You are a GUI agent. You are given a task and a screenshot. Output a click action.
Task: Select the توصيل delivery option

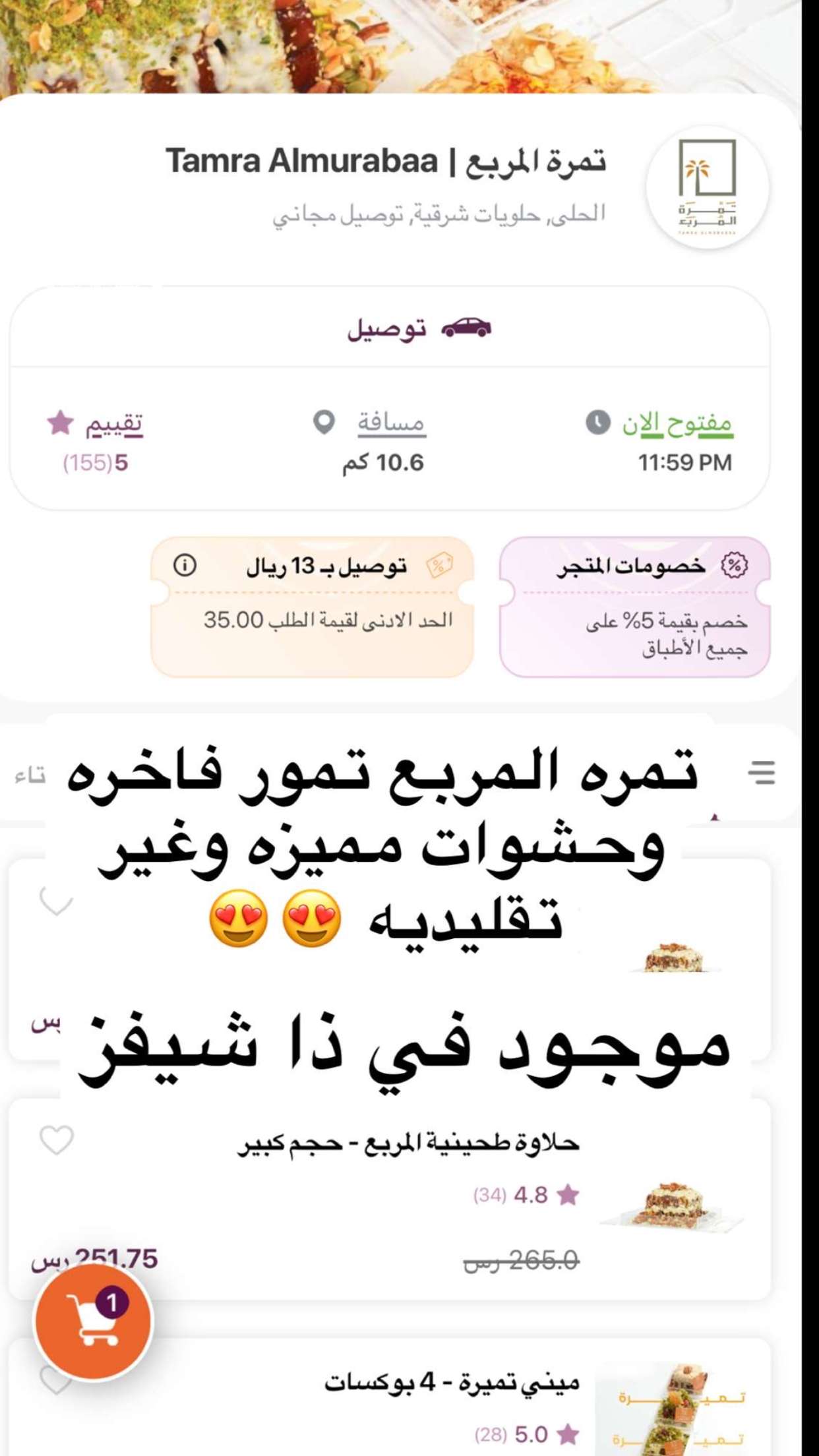pyautogui.click(x=419, y=328)
